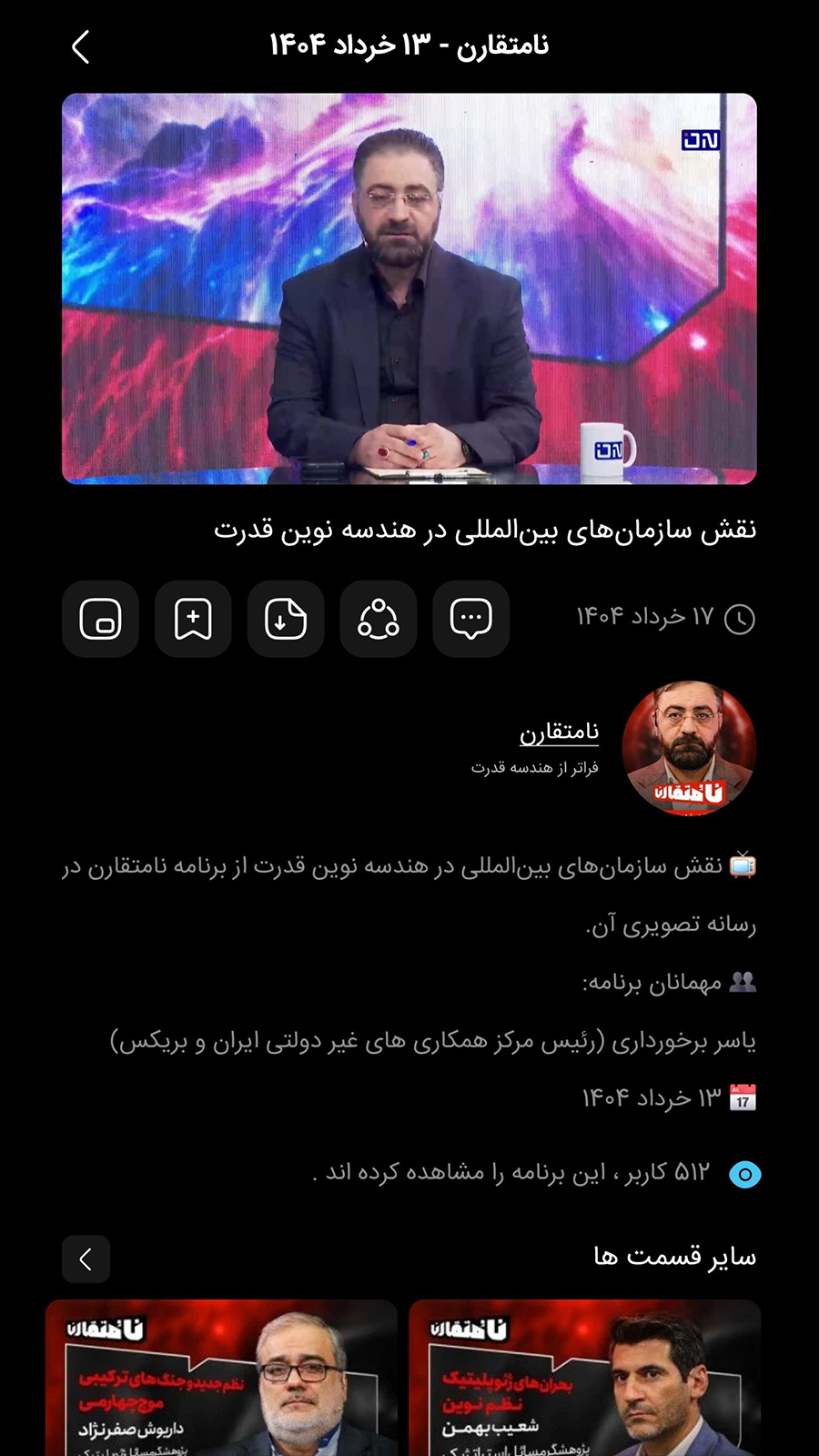
Task: Download this episode
Action: click(285, 619)
